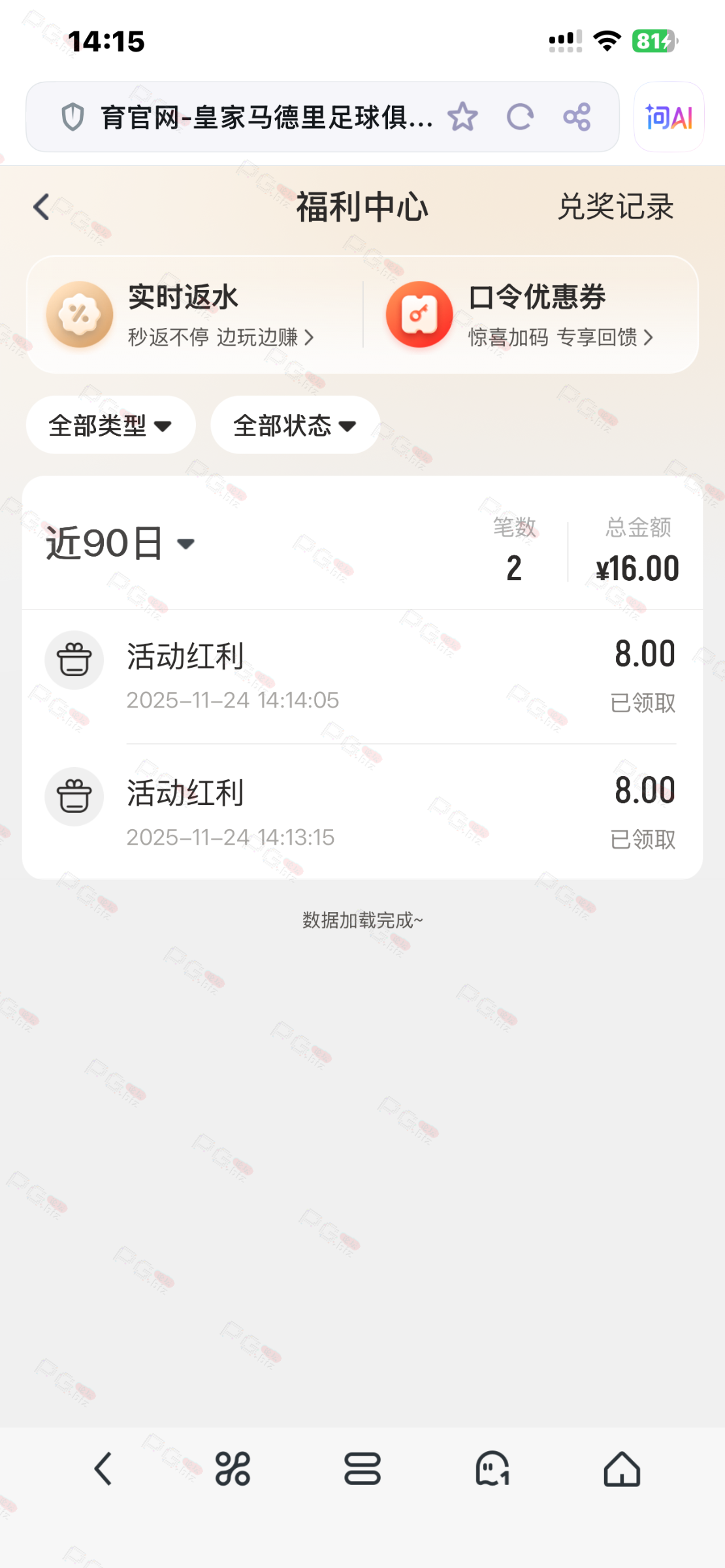This screenshot has height=1568, width=725.
Task: Show open browser tabs
Action: coord(362,1469)
